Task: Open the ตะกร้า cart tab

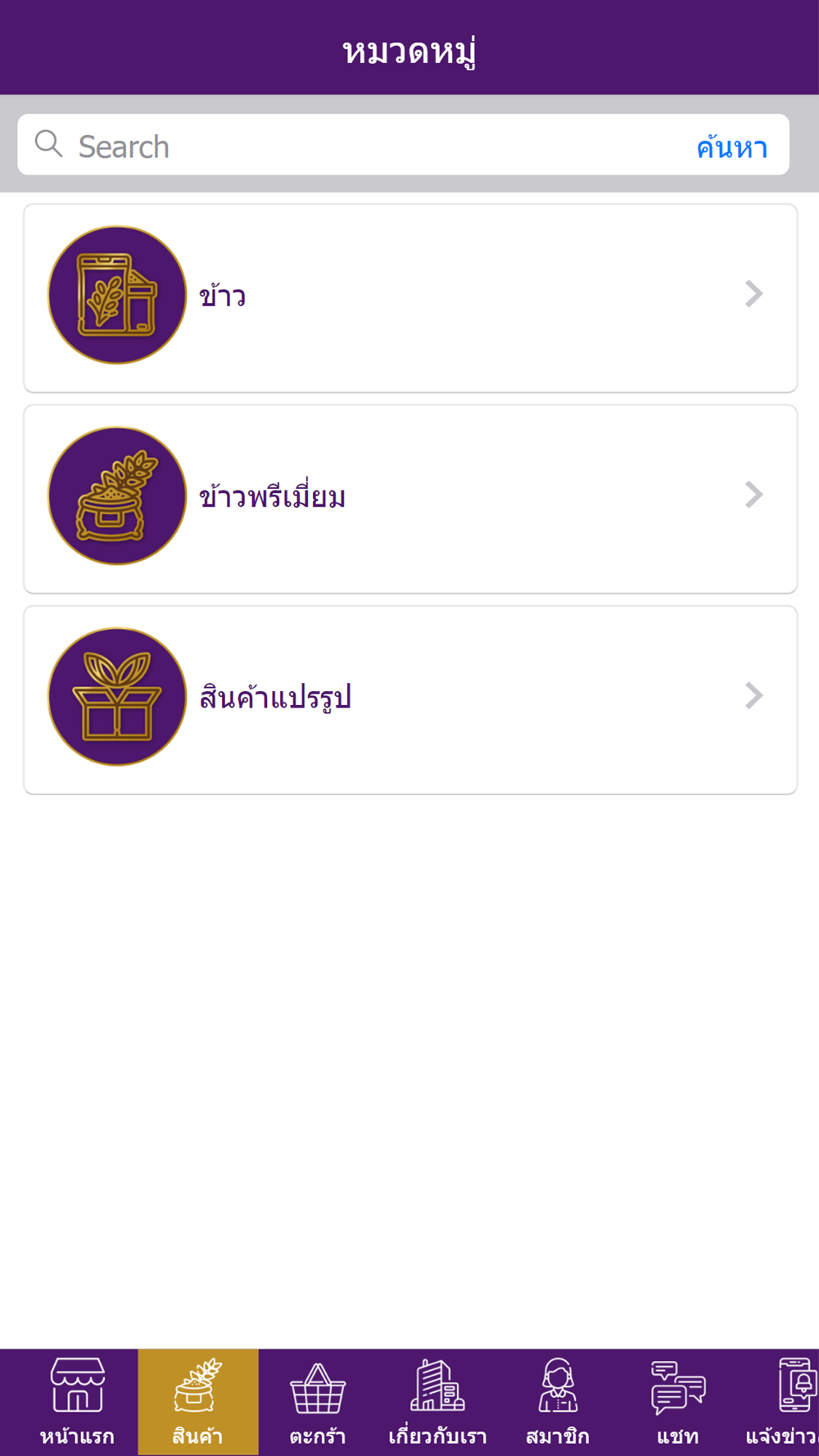Action: tap(318, 1402)
